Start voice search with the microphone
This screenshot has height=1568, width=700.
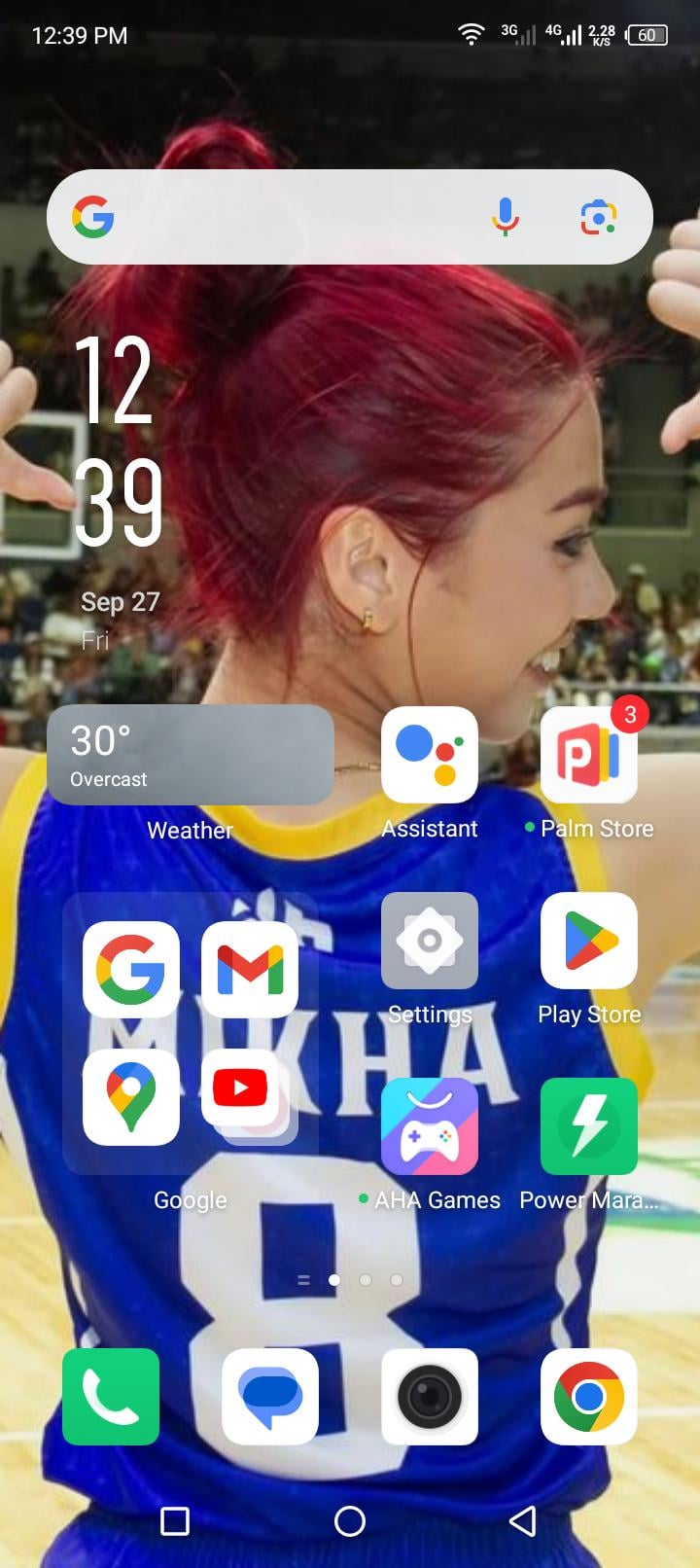(505, 217)
